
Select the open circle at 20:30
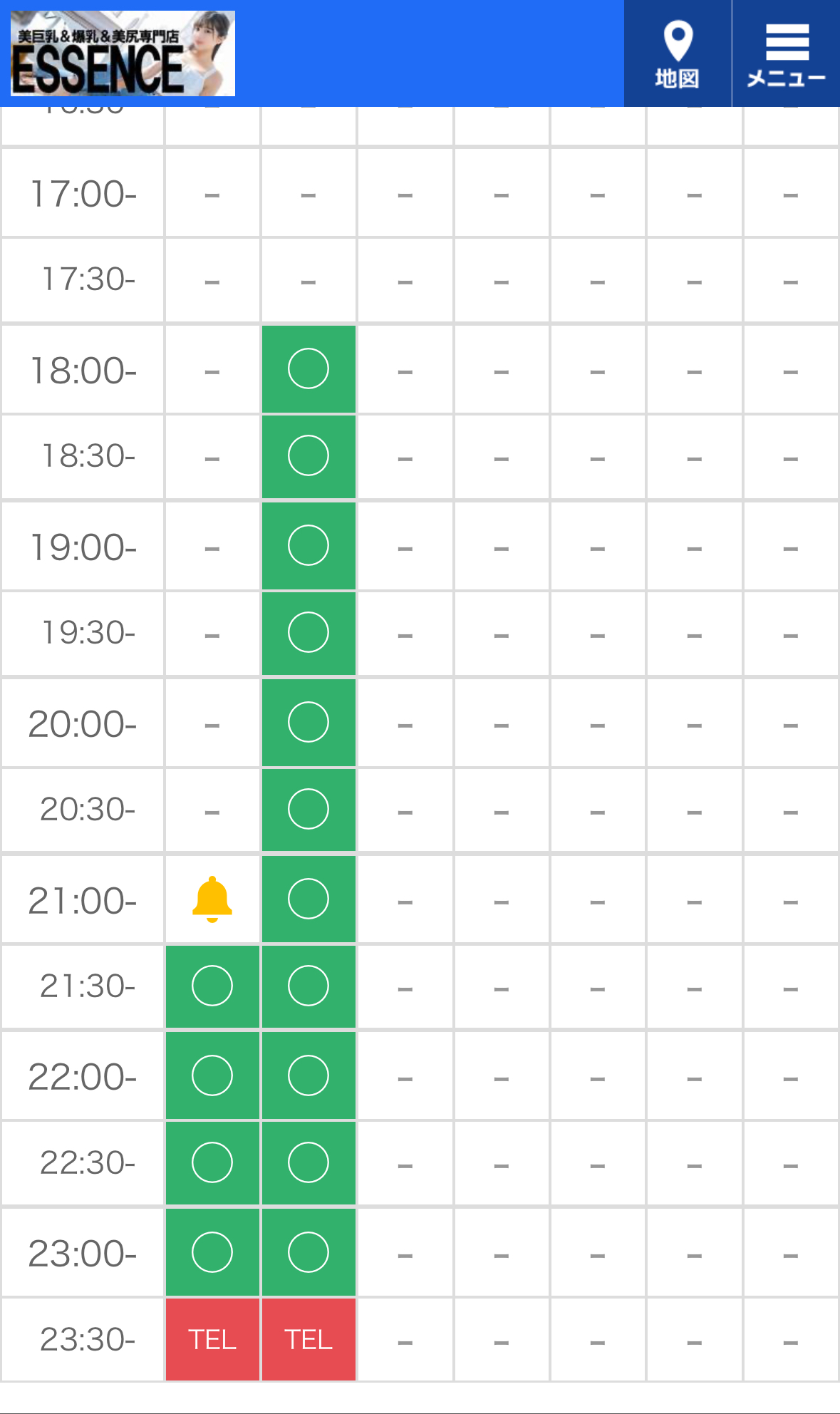308,810
